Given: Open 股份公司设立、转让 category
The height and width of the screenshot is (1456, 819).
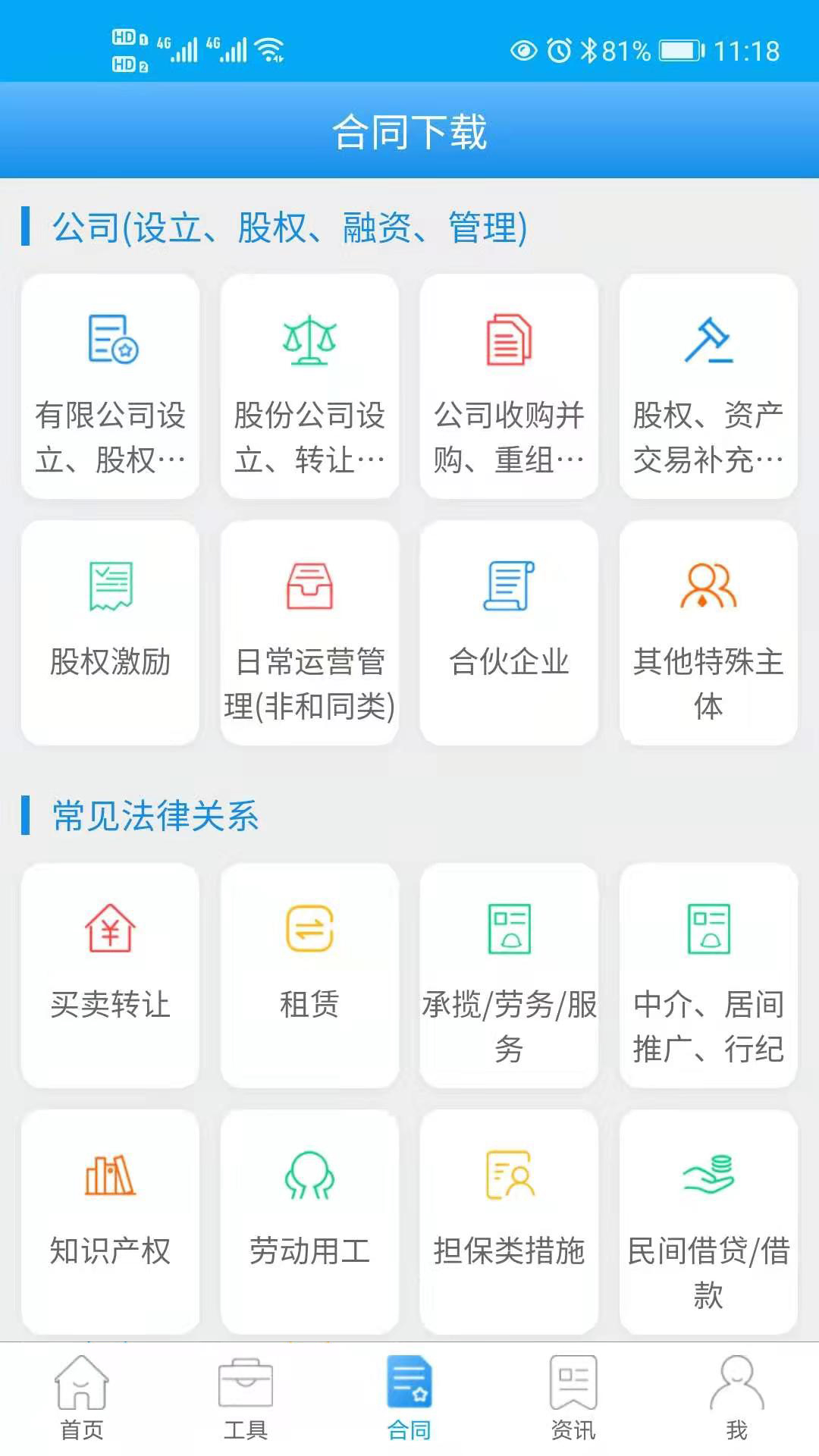Looking at the screenshot, I should (x=309, y=386).
